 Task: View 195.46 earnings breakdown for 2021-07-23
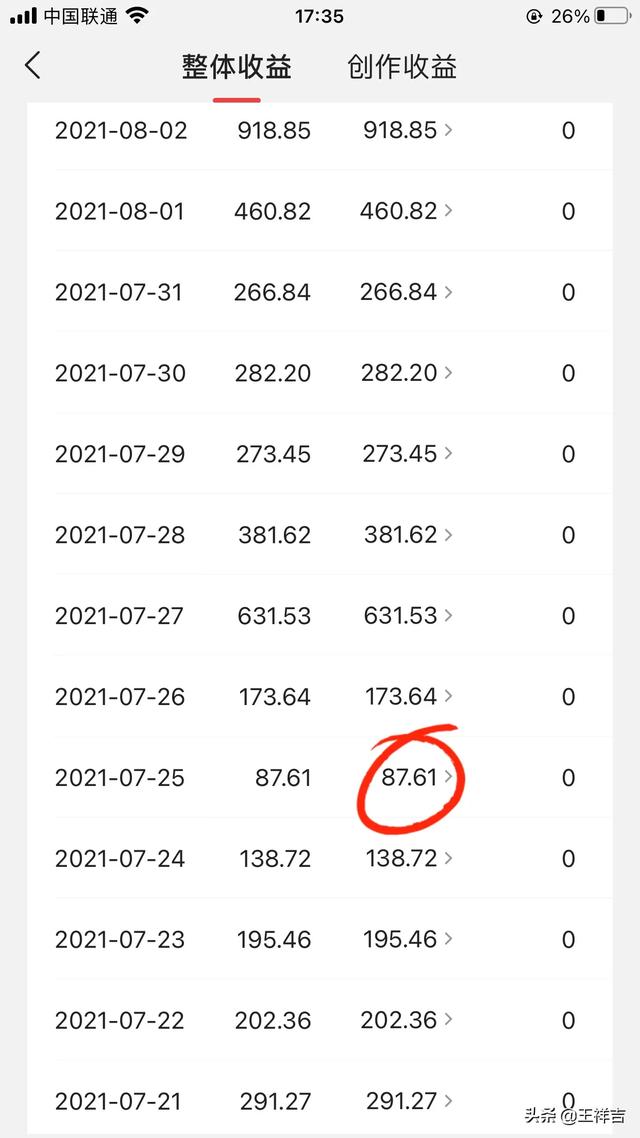tap(406, 940)
